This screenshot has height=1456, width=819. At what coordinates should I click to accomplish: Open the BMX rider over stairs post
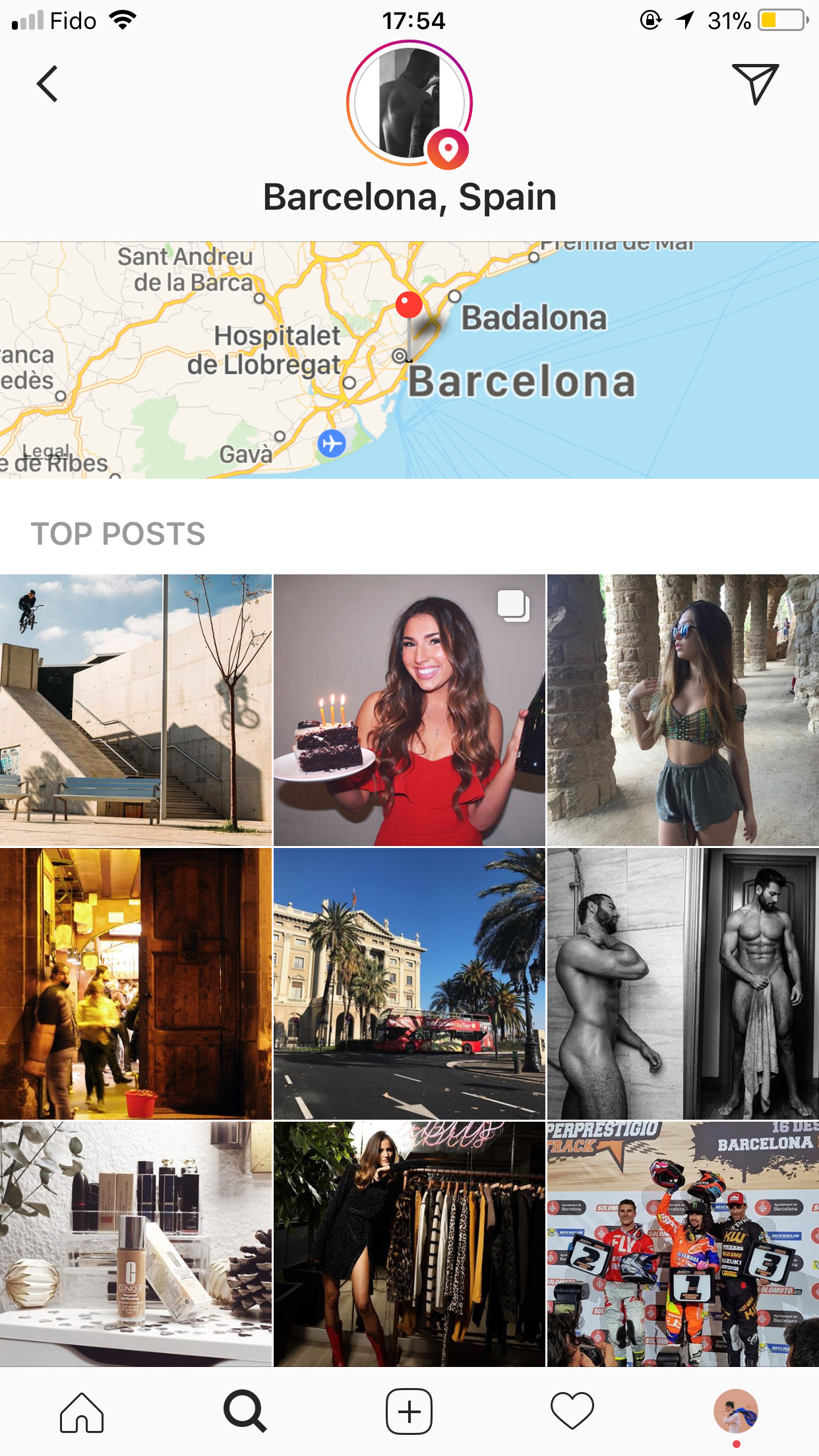[x=135, y=710]
